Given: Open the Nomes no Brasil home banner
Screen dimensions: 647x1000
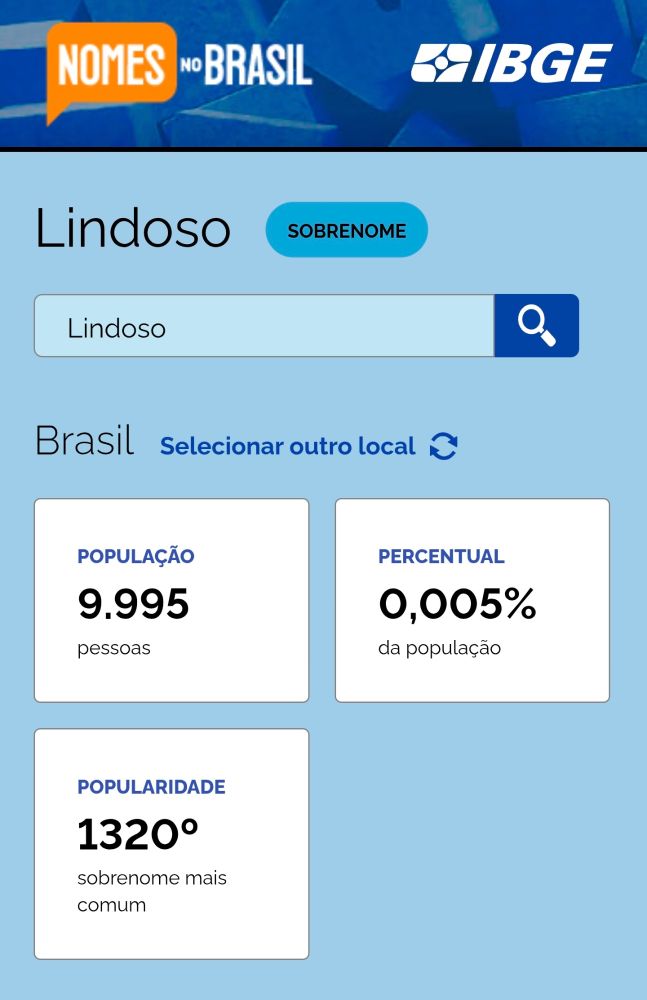Looking at the screenshot, I should pyautogui.click(x=180, y=69).
